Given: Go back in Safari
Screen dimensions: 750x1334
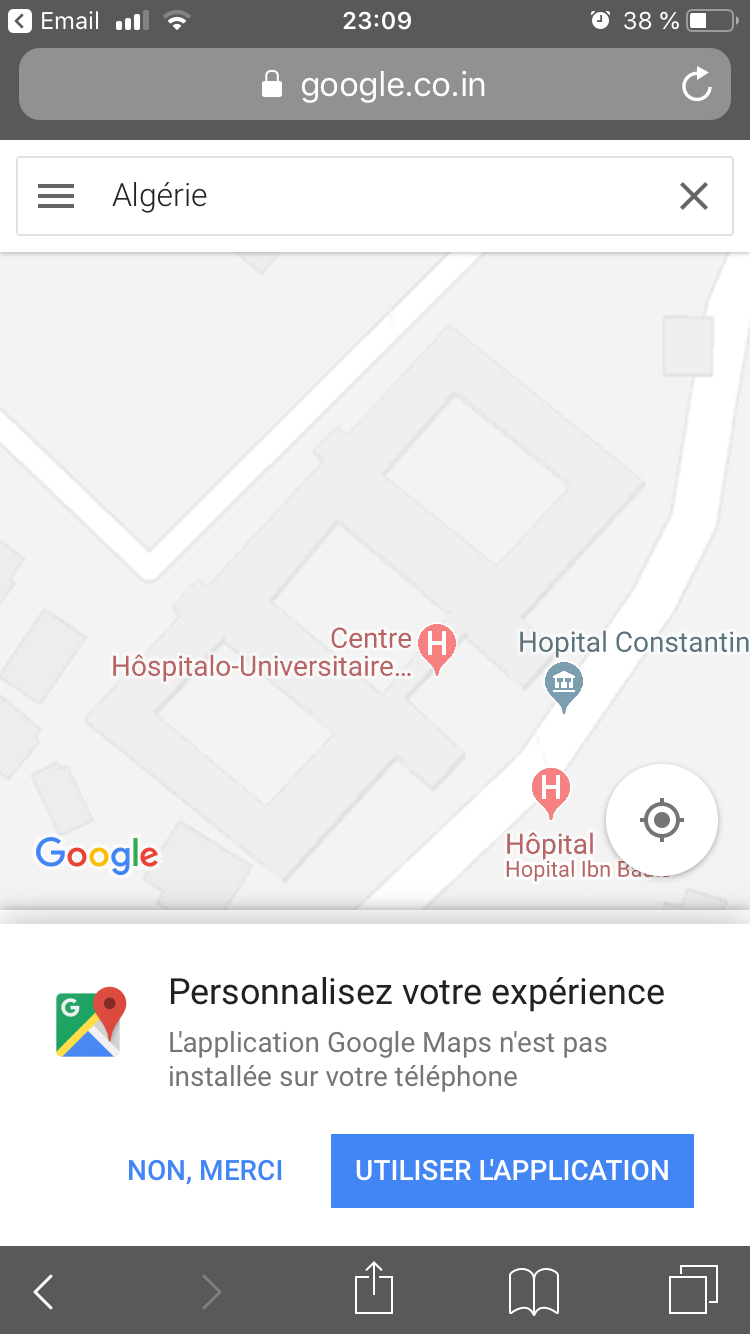Looking at the screenshot, I should [43, 1292].
